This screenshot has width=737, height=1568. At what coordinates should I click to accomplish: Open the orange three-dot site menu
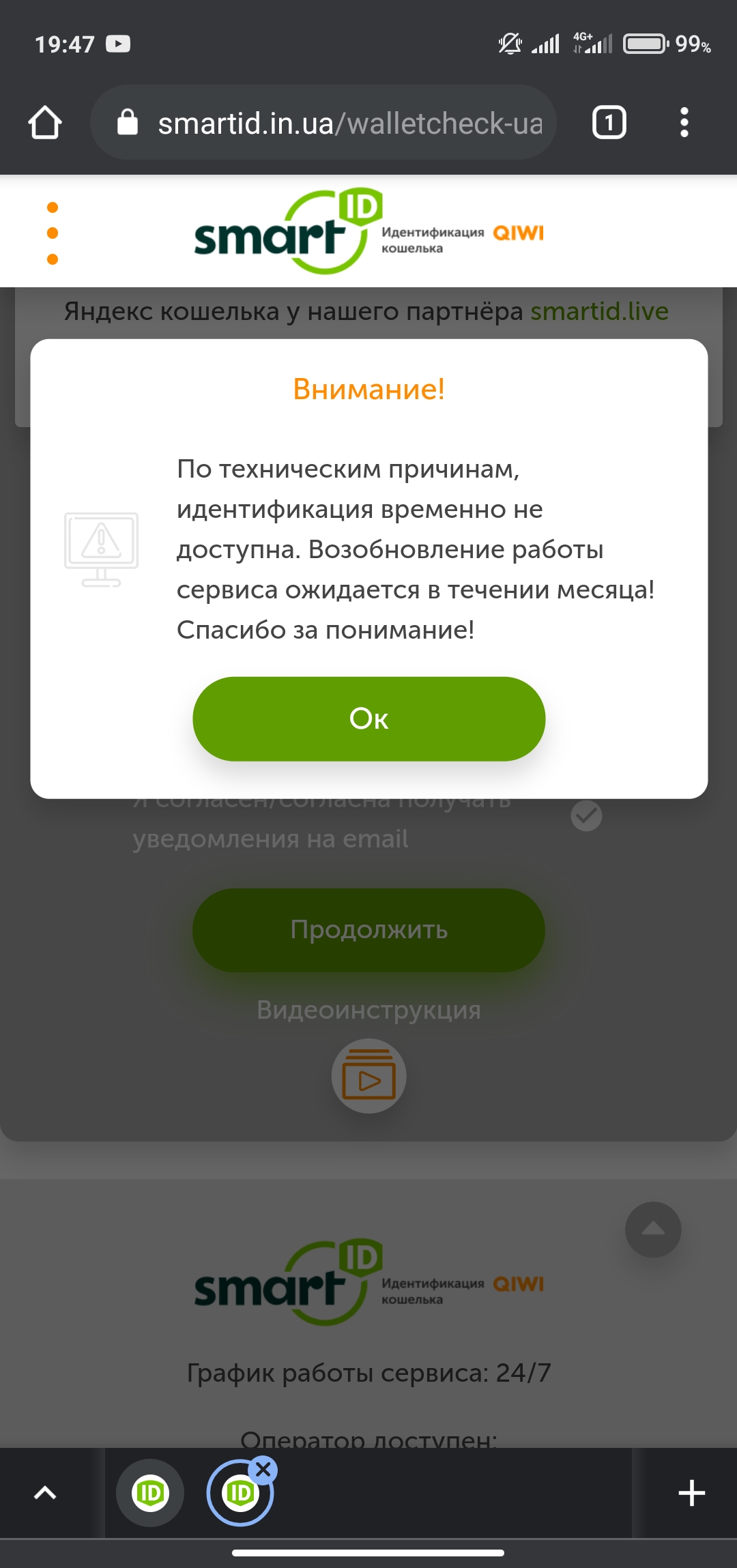pyautogui.click(x=53, y=233)
